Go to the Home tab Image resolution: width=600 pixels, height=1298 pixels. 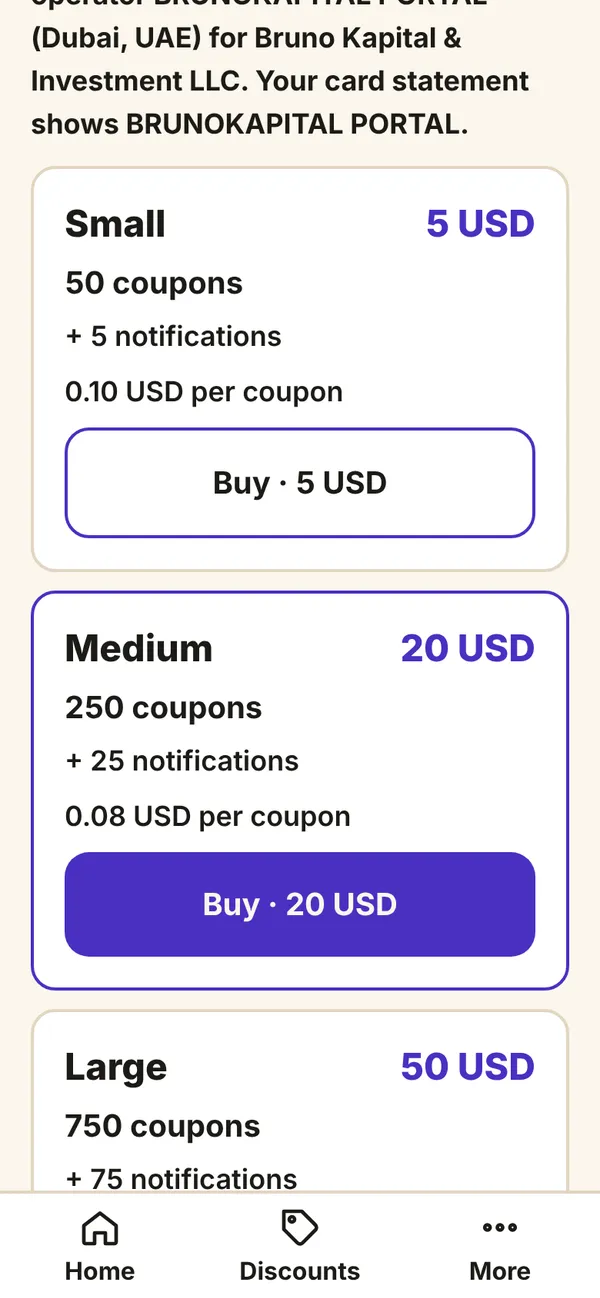pos(100,1246)
